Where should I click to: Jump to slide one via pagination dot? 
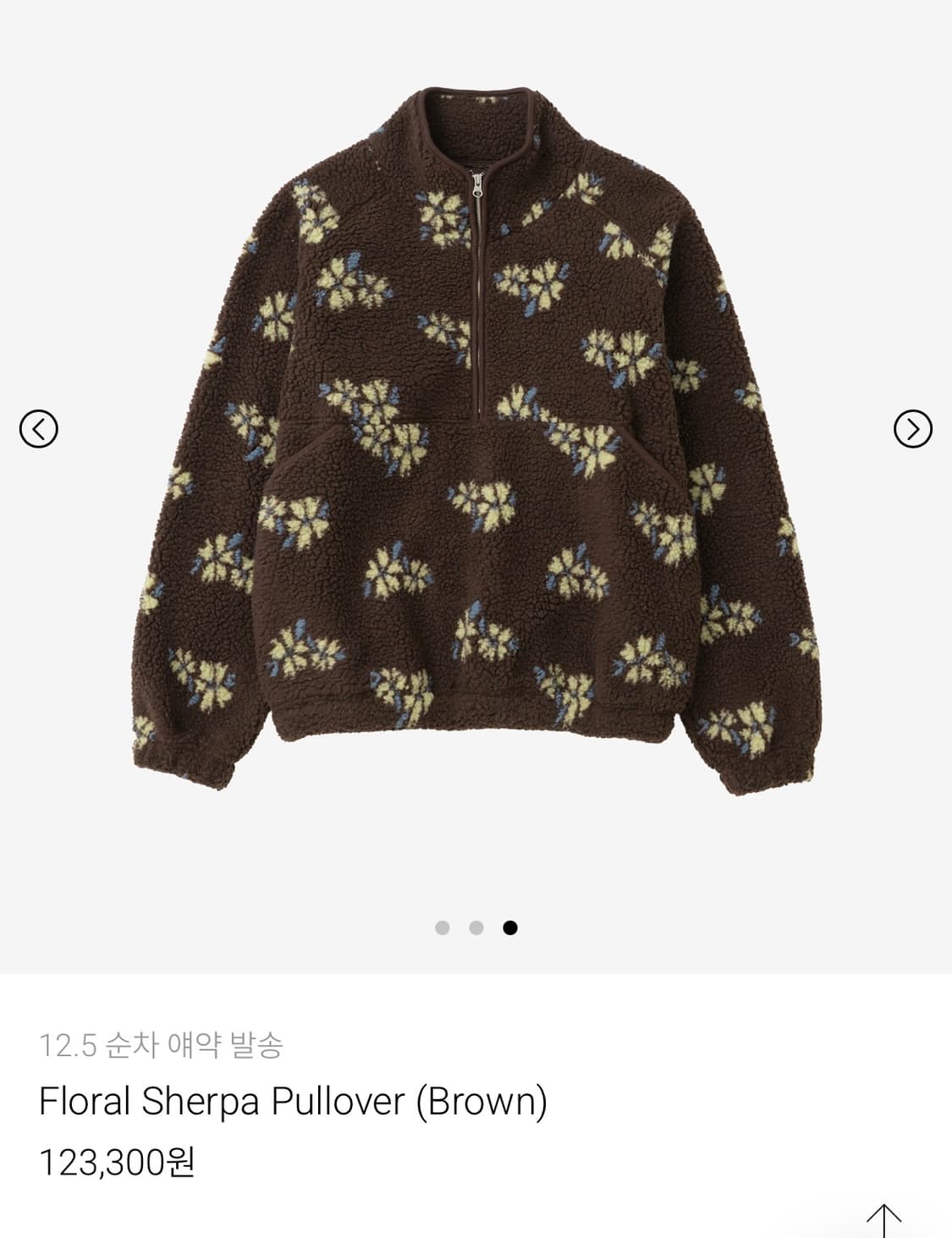(443, 927)
